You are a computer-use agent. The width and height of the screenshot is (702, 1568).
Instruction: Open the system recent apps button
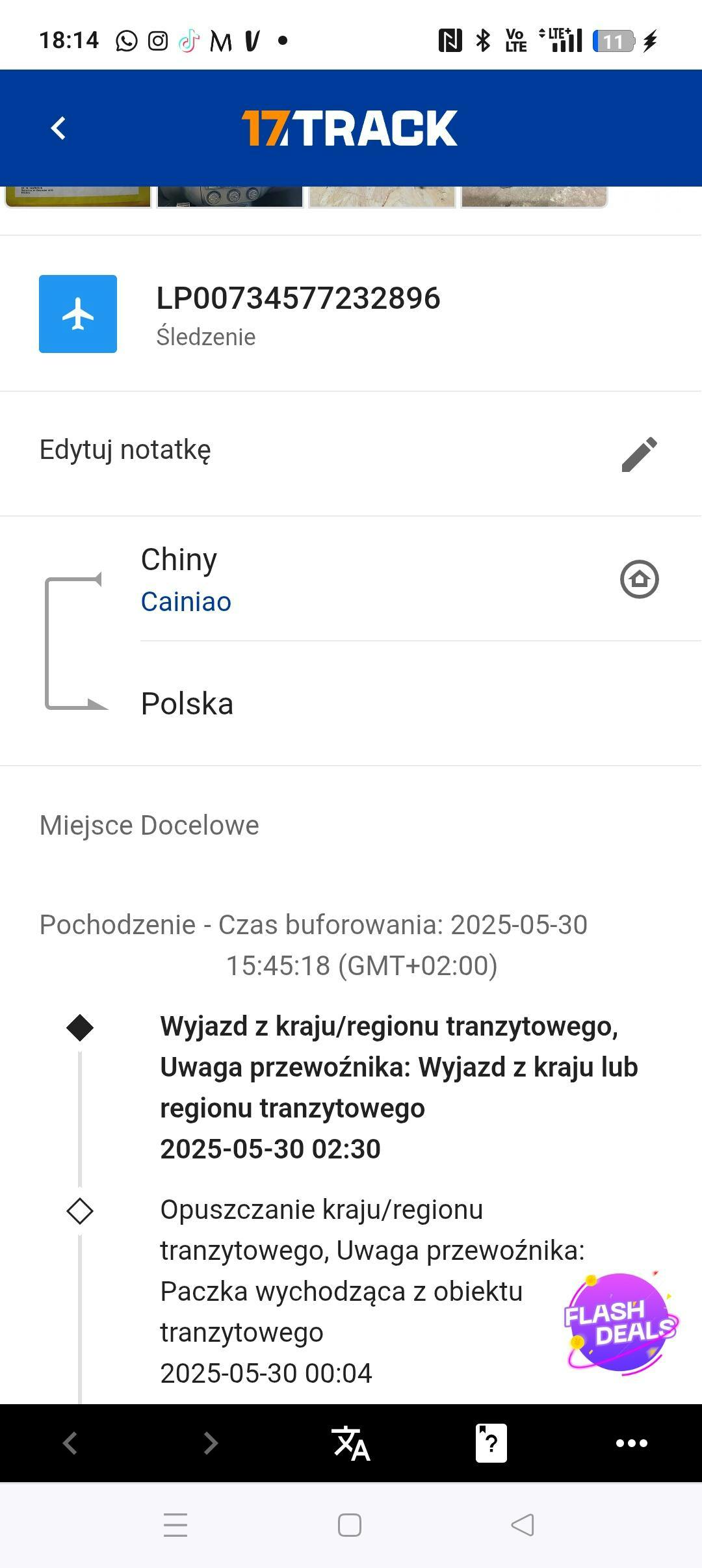pos(175,1525)
